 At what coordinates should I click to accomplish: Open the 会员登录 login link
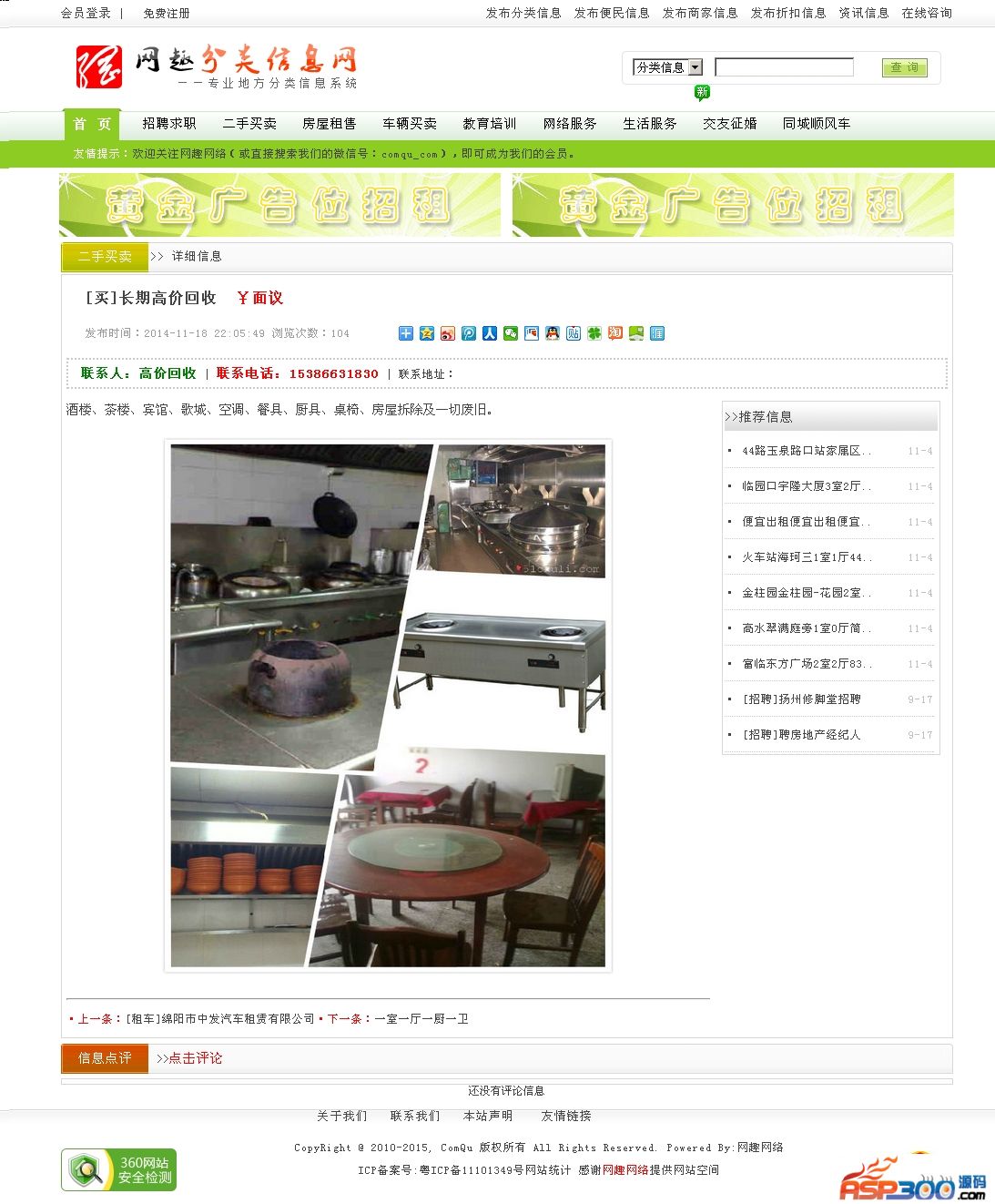point(86,13)
